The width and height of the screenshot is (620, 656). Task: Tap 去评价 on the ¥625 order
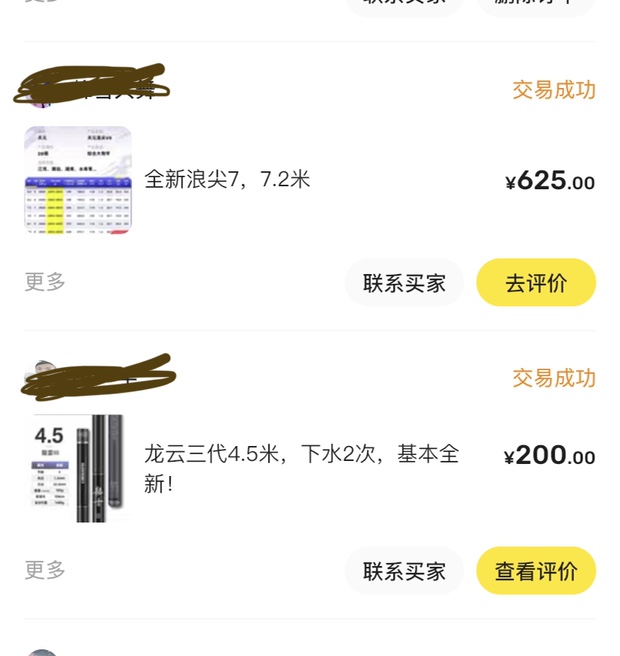(536, 283)
